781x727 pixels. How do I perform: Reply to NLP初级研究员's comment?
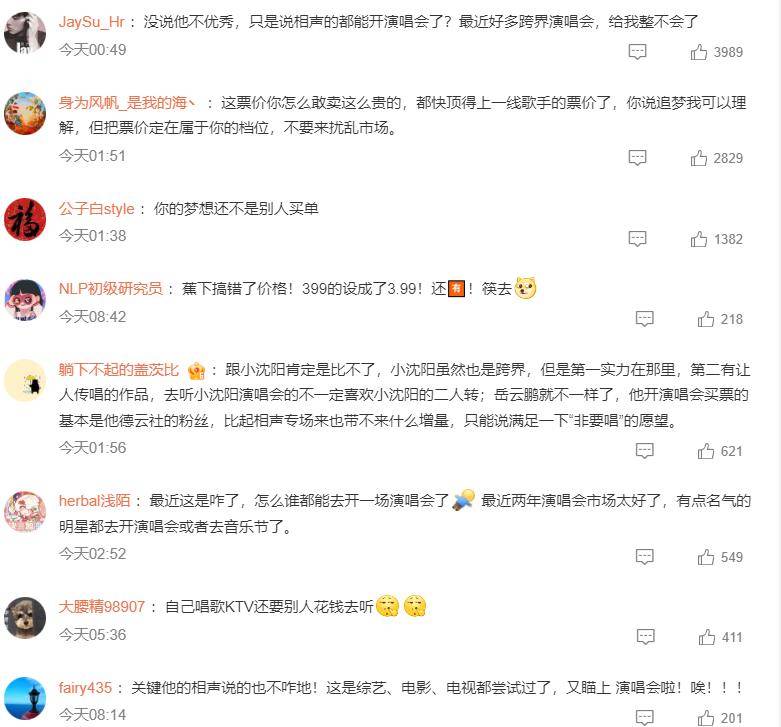pyautogui.click(x=645, y=319)
